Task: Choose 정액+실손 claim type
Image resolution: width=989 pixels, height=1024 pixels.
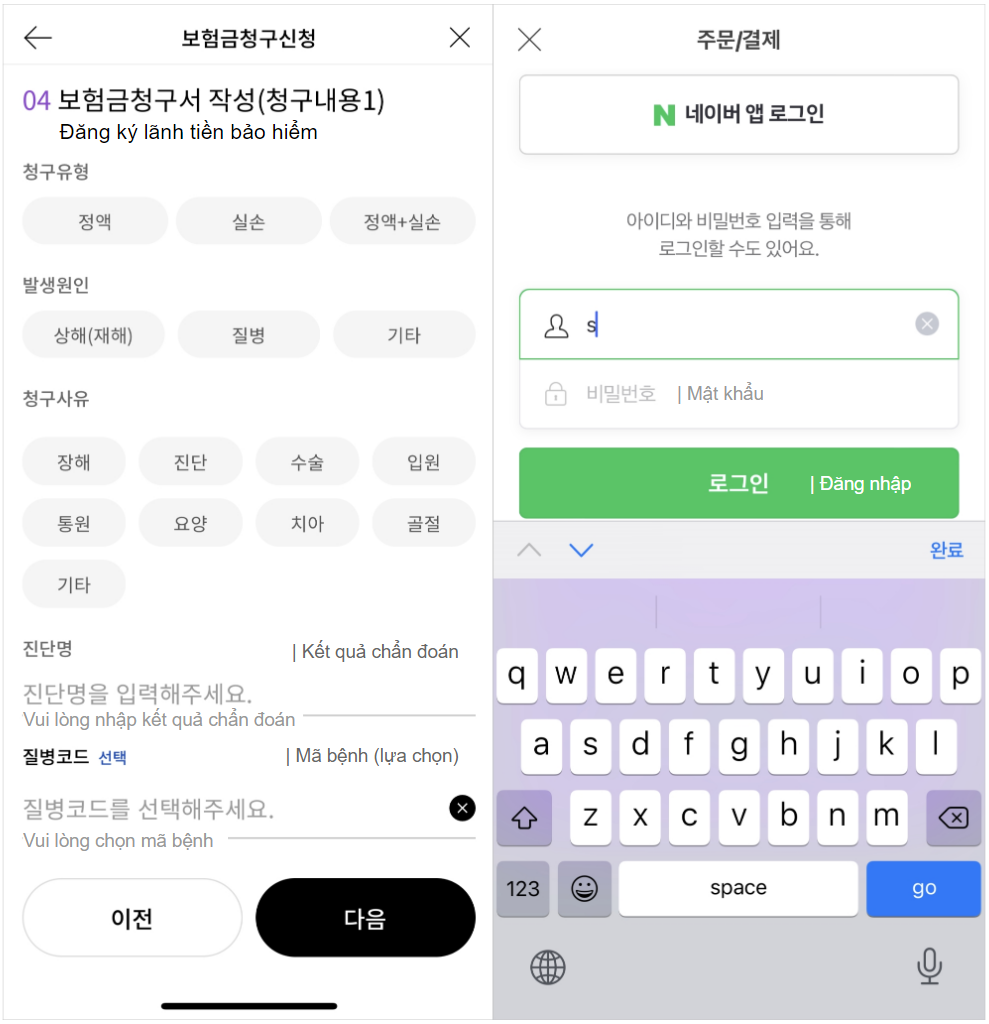Action: click(402, 222)
